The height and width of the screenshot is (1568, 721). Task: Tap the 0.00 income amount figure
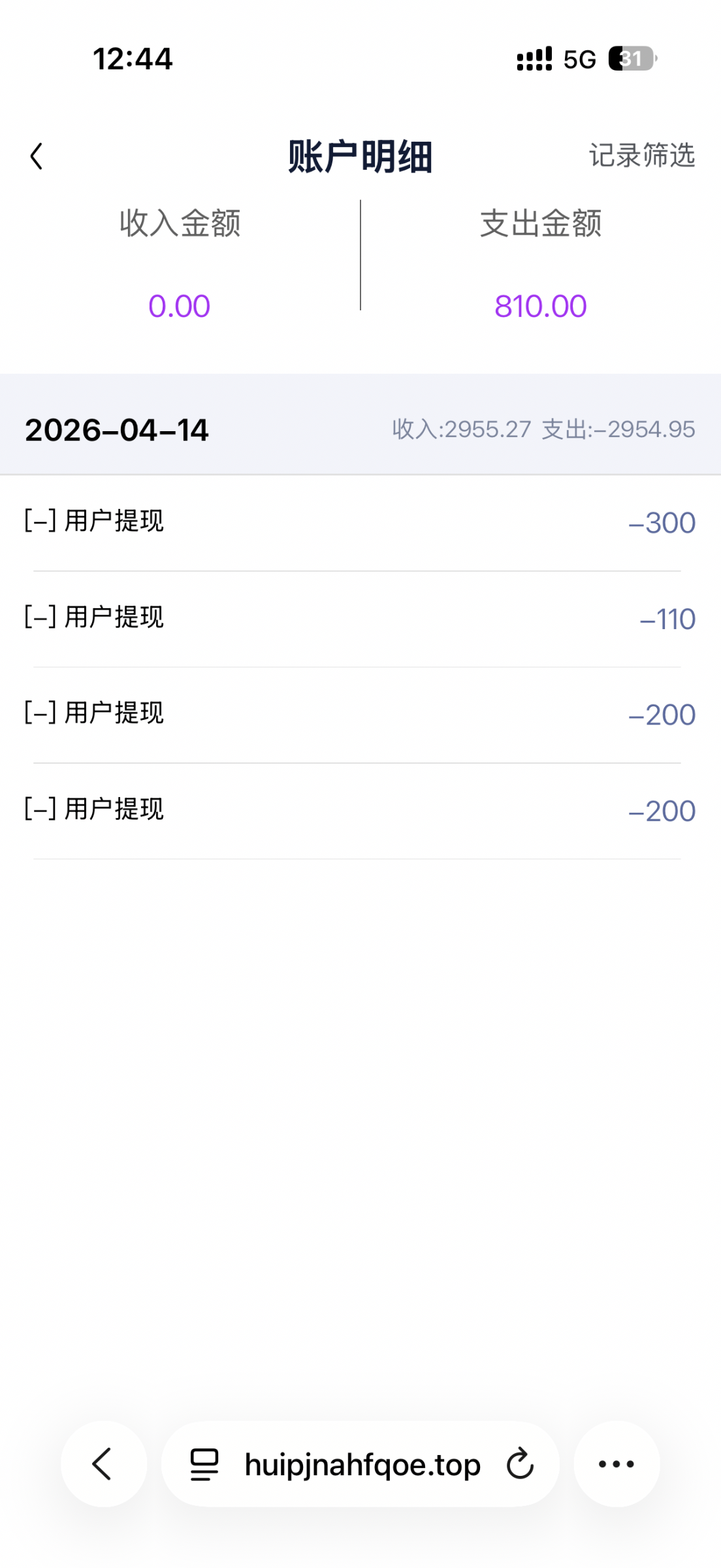click(180, 304)
